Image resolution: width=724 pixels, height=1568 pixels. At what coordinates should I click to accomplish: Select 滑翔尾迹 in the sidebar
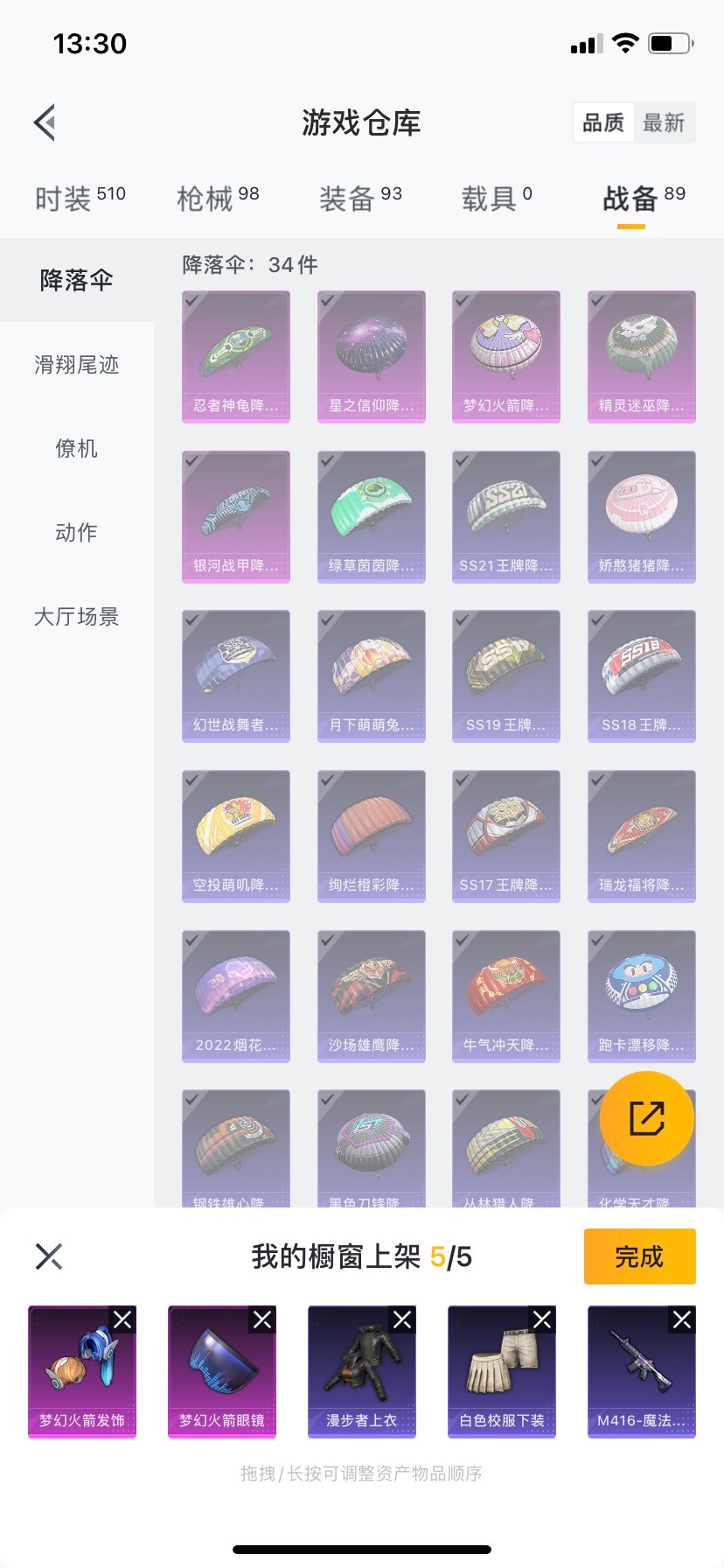click(77, 364)
